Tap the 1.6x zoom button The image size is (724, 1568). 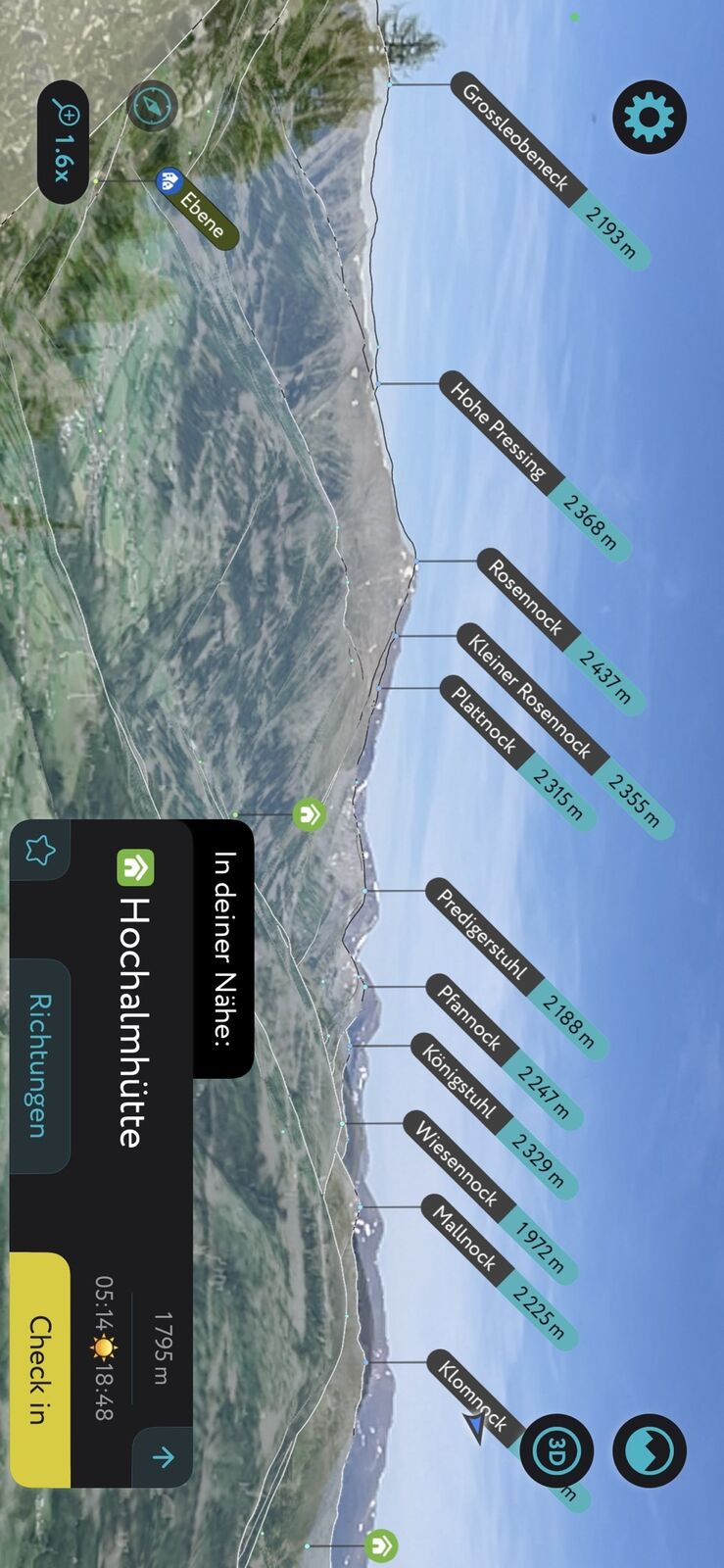click(63, 142)
